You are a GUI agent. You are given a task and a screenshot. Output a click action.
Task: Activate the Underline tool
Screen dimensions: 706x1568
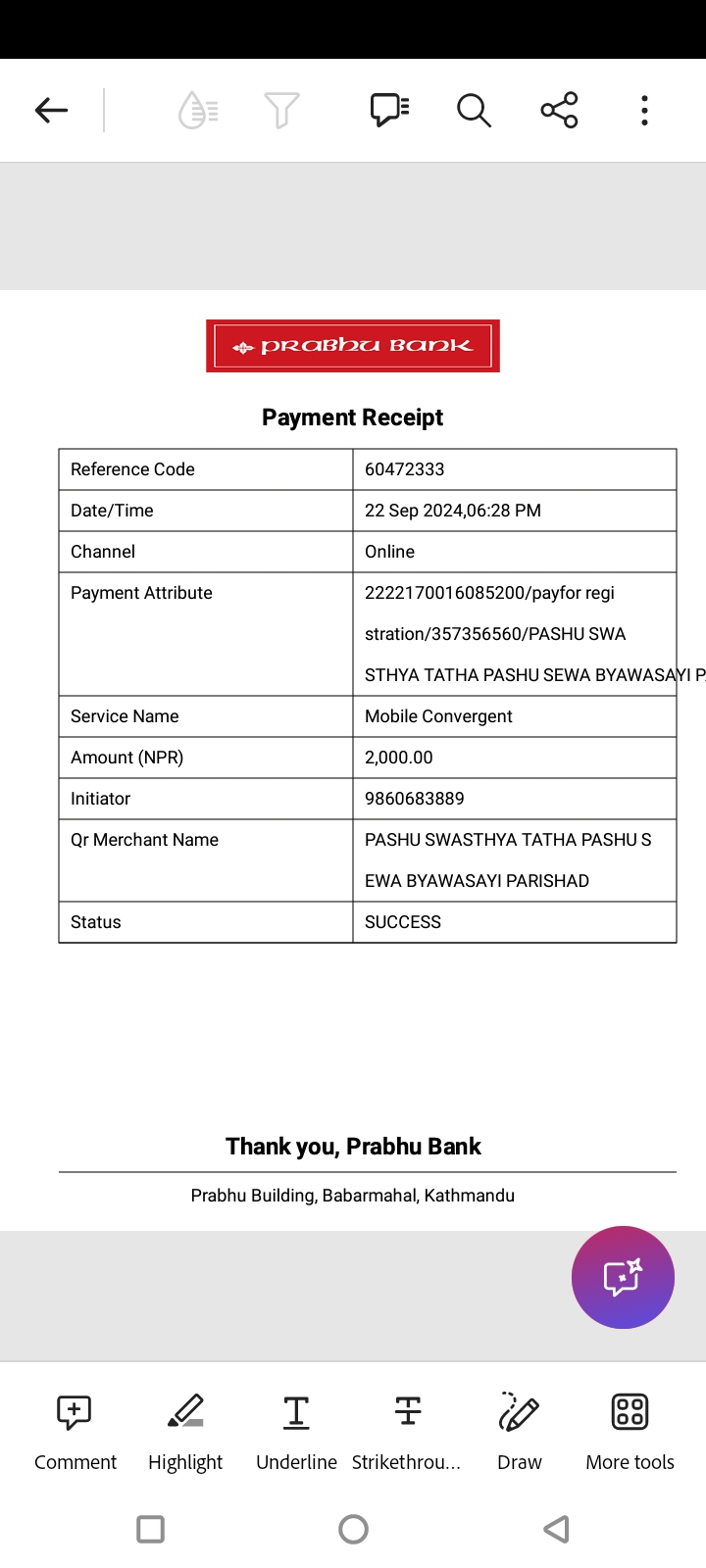[296, 1433]
